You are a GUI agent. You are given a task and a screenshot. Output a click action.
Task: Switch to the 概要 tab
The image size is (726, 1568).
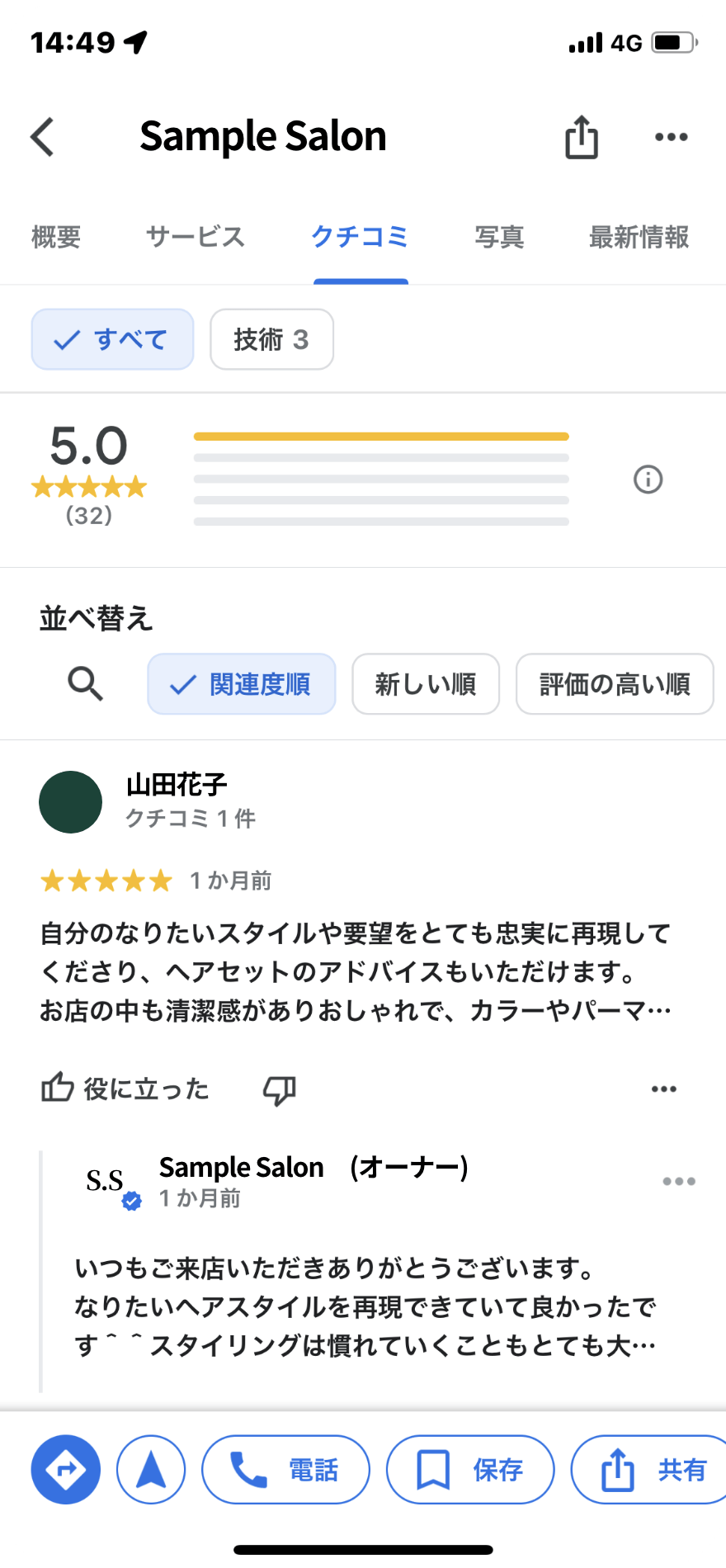(56, 238)
